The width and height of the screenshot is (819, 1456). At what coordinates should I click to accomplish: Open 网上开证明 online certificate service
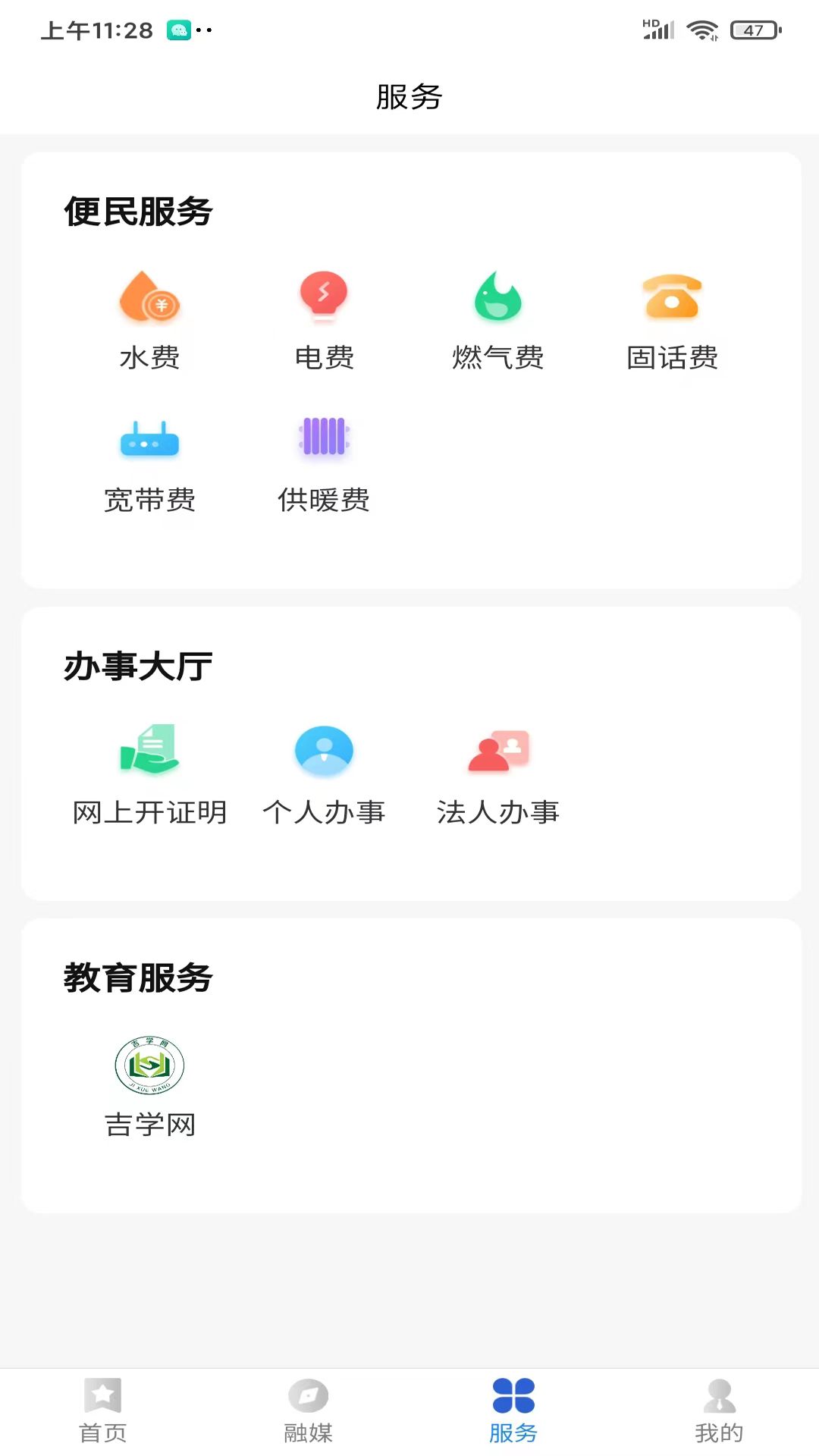coord(149,773)
